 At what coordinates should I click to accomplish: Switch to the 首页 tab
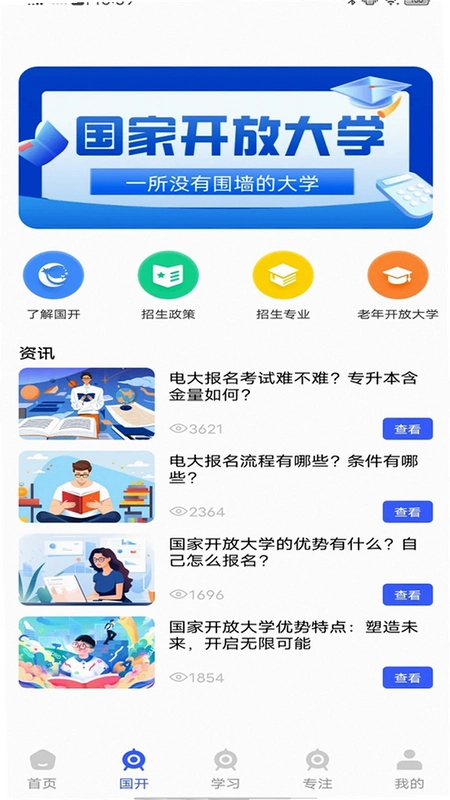pos(42,769)
